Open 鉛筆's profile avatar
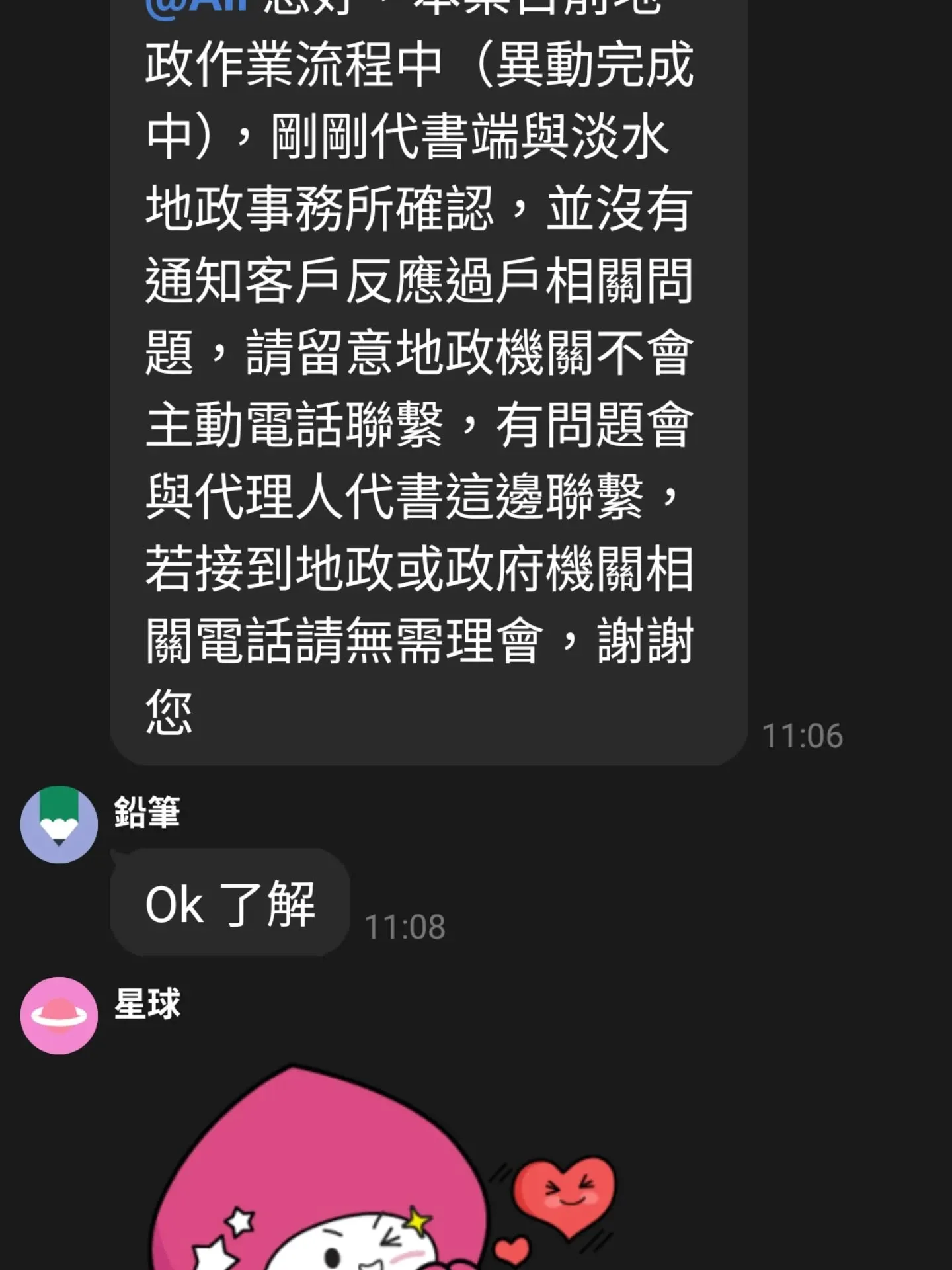 [59, 824]
